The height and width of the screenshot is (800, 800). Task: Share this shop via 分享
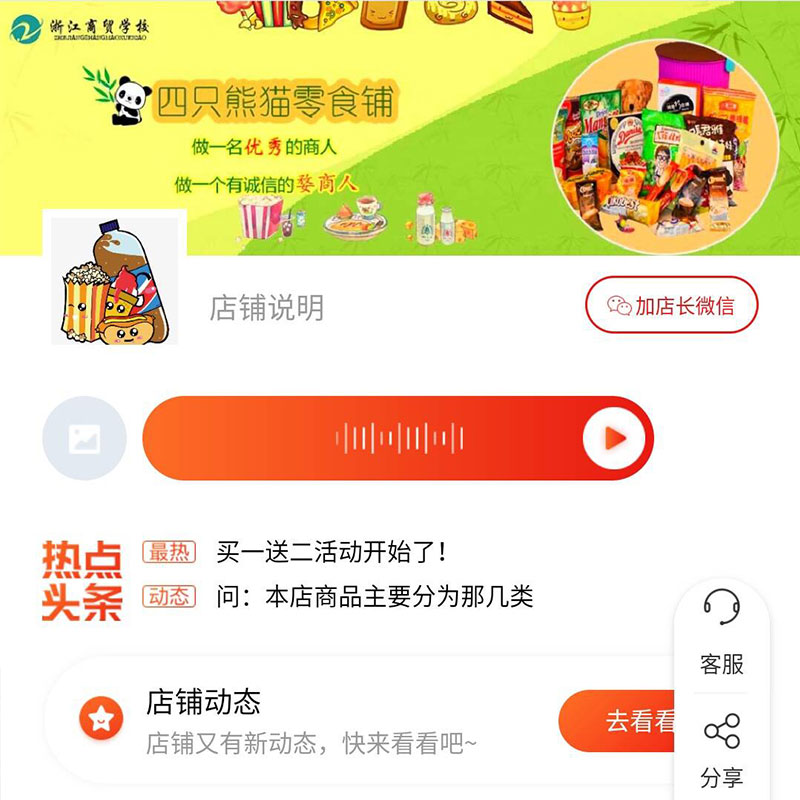721,749
